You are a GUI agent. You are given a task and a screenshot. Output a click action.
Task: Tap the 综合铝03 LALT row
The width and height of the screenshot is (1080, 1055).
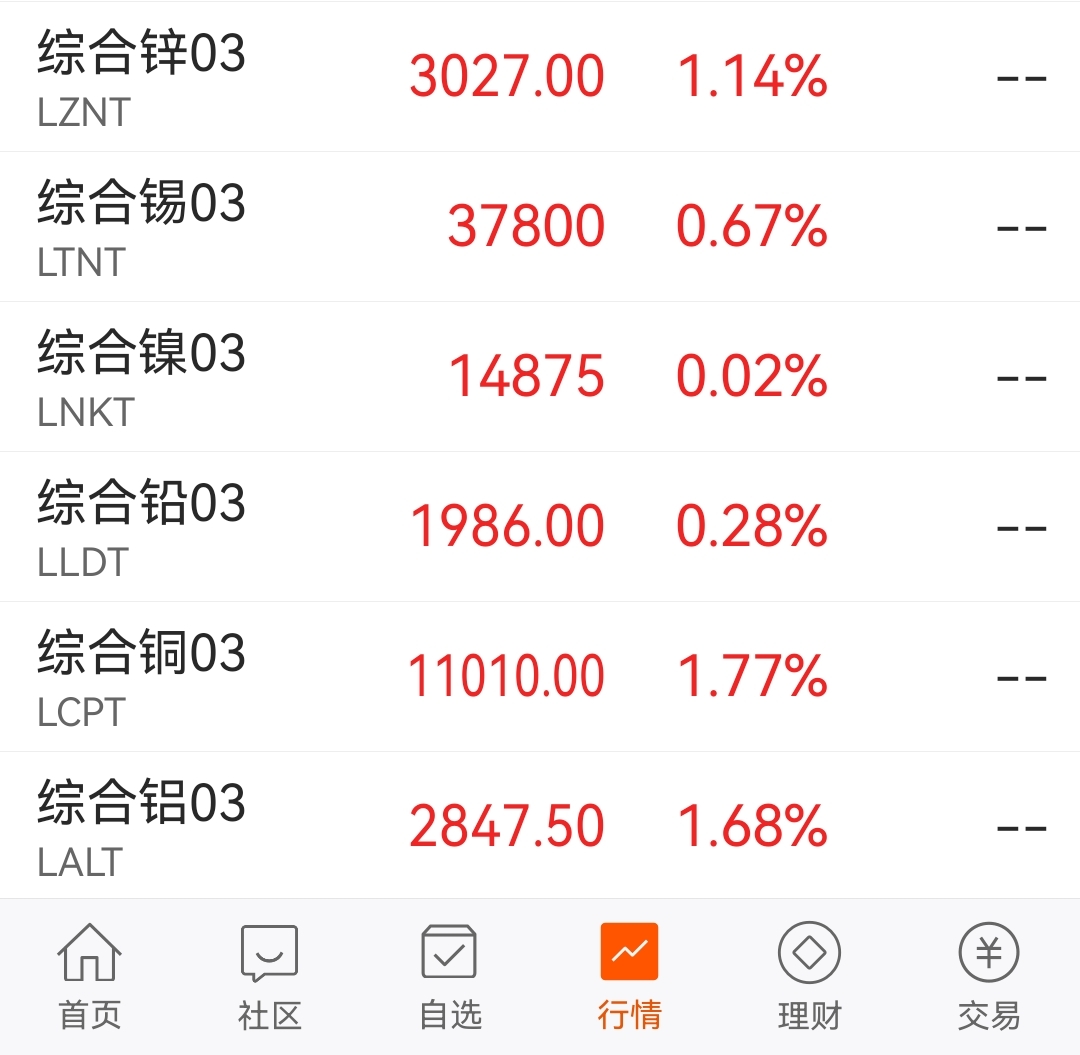[x=540, y=827]
